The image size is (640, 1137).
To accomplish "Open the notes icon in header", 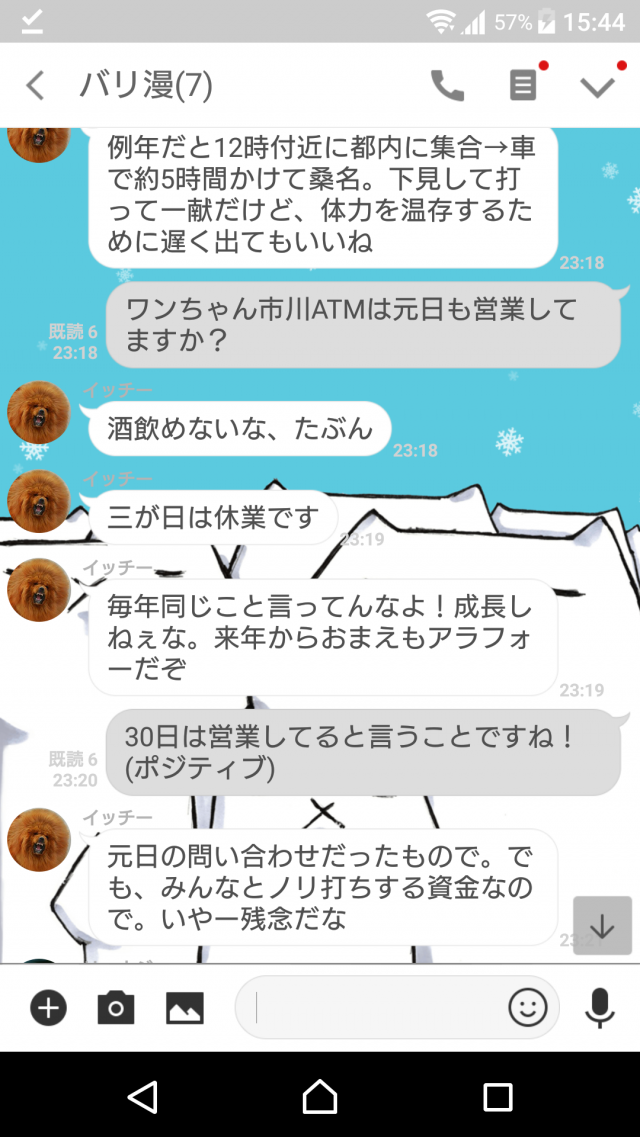I will (522, 86).
